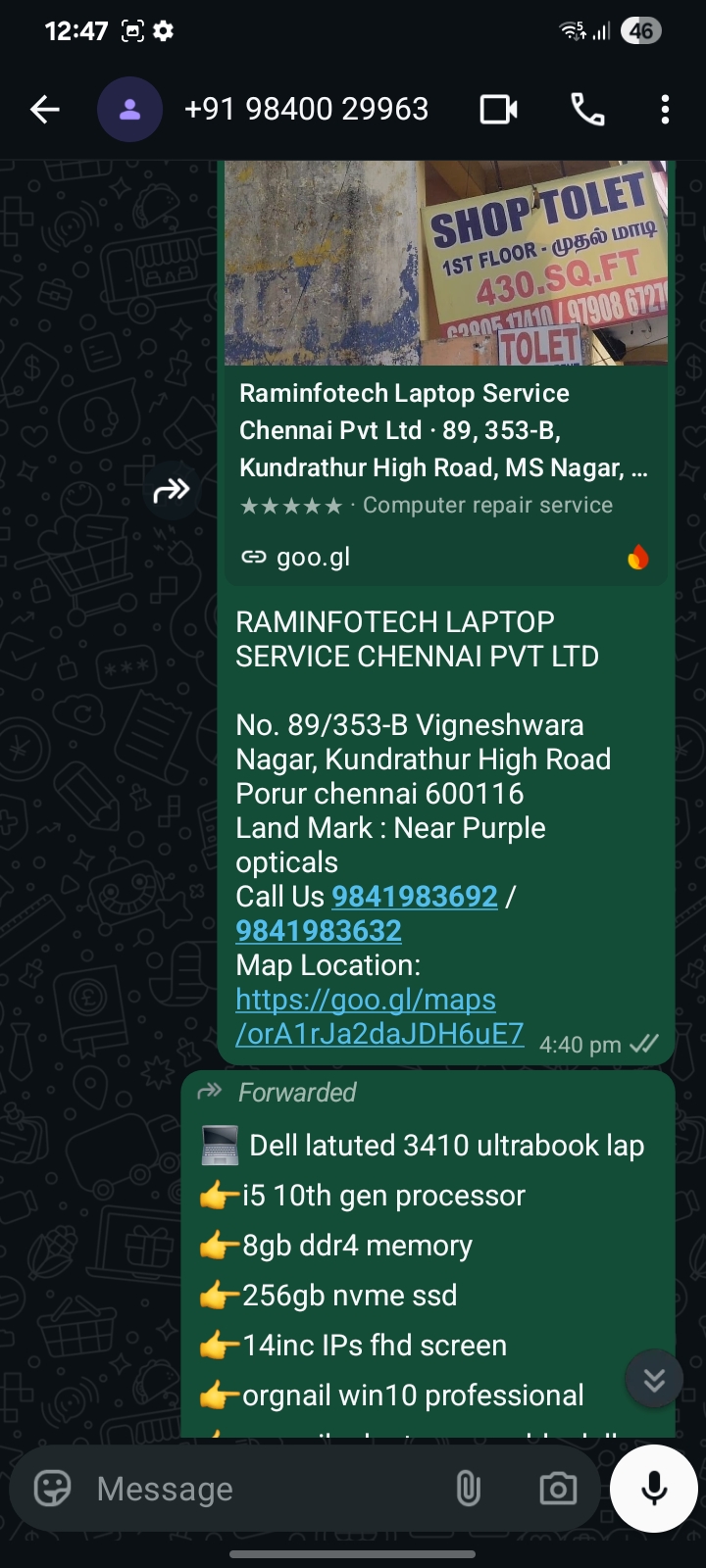The image size is (706, 1568).
Task: Tap the microphone voice message button
Action: tap(654, 1489)
